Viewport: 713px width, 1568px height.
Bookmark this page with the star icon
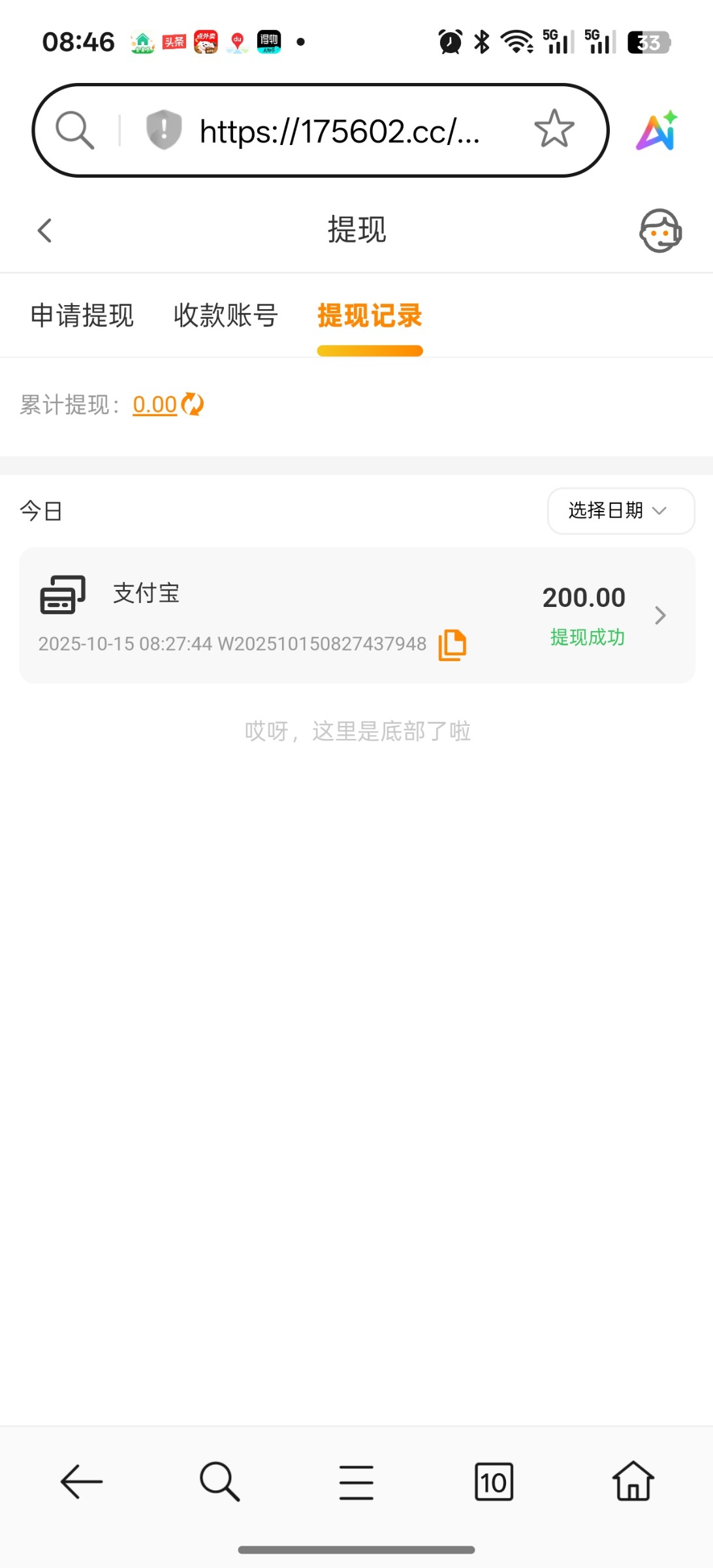[x=554, y=129]
